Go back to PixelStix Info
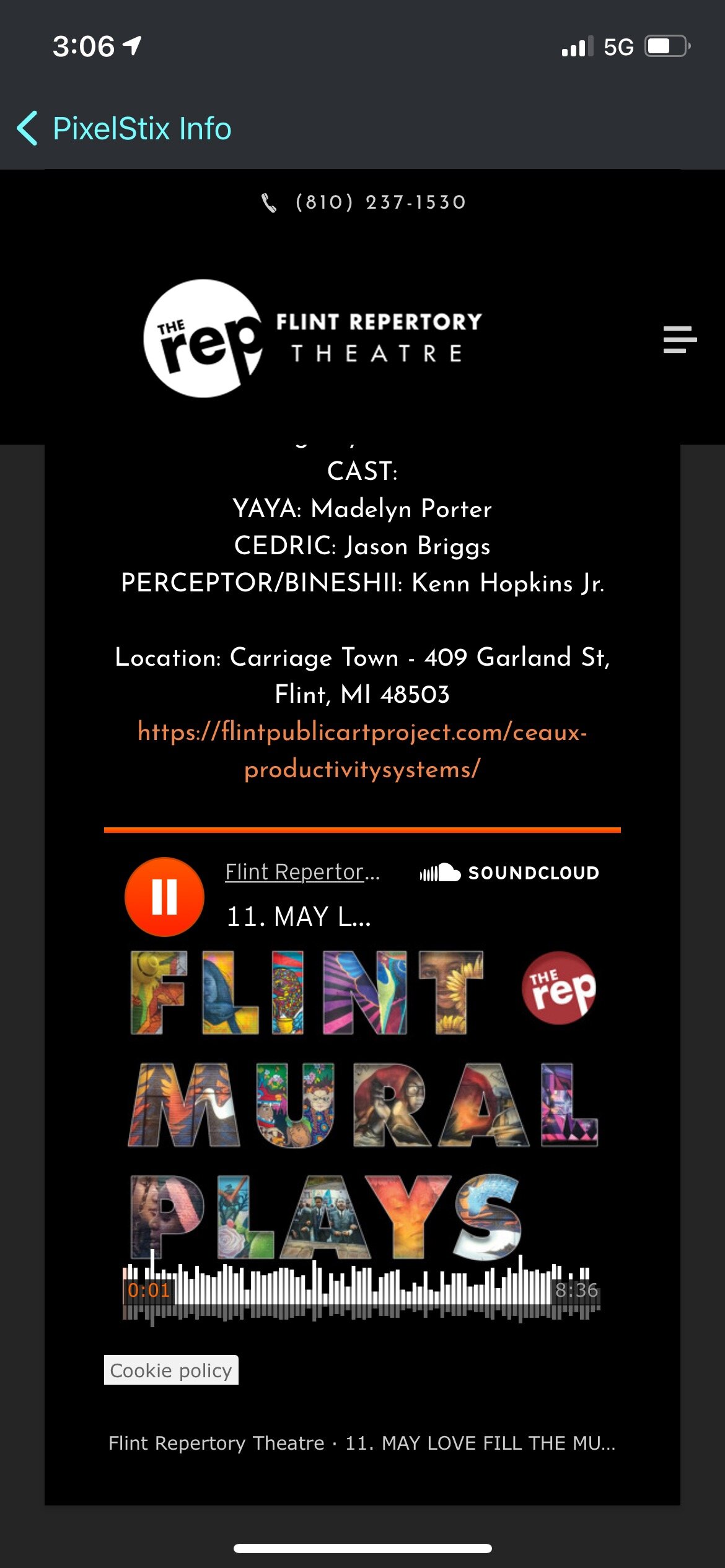The image size is (725, 1568). (124, 129)
